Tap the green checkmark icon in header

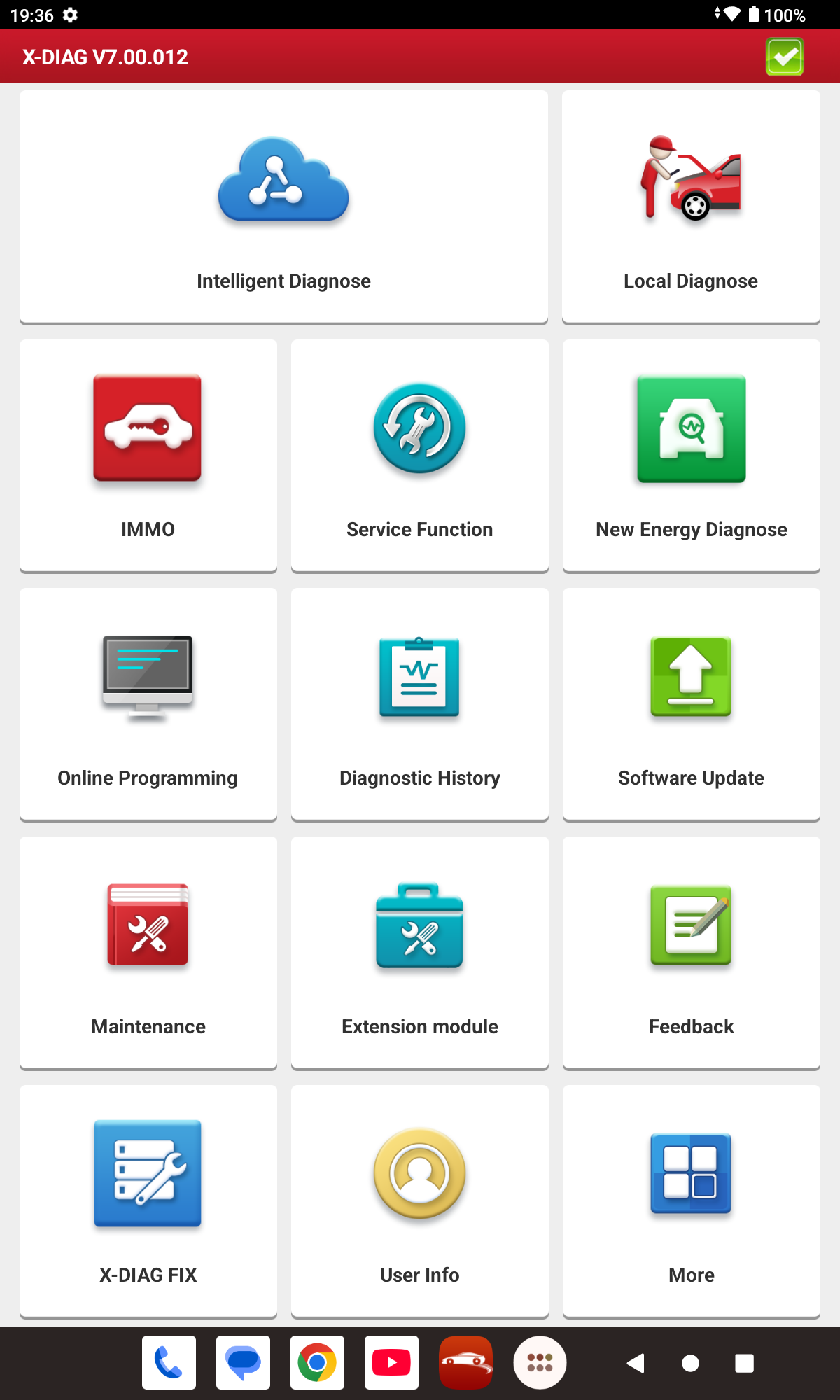coord(784,57)
